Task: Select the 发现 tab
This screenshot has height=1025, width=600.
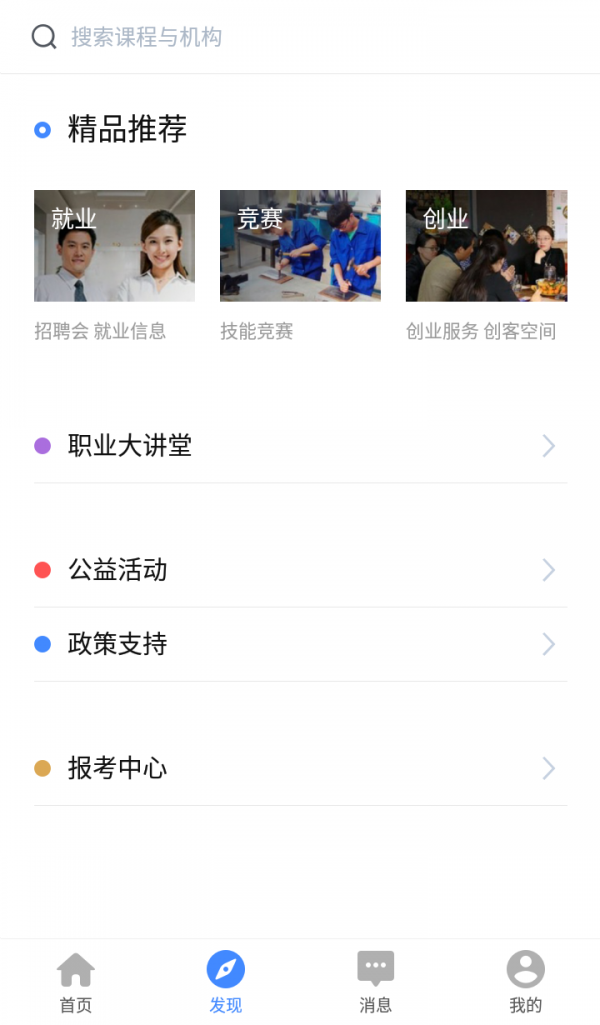Action: (x=226, y=982)
